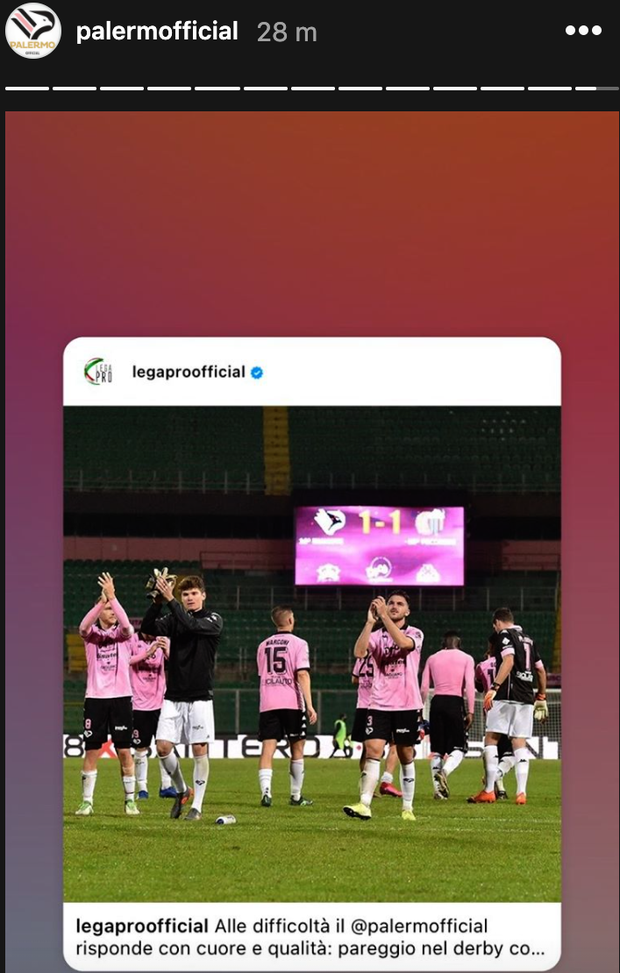
Task: Open the three-dot story options menu
Action: pyautogui.click(x=583, y=31)
